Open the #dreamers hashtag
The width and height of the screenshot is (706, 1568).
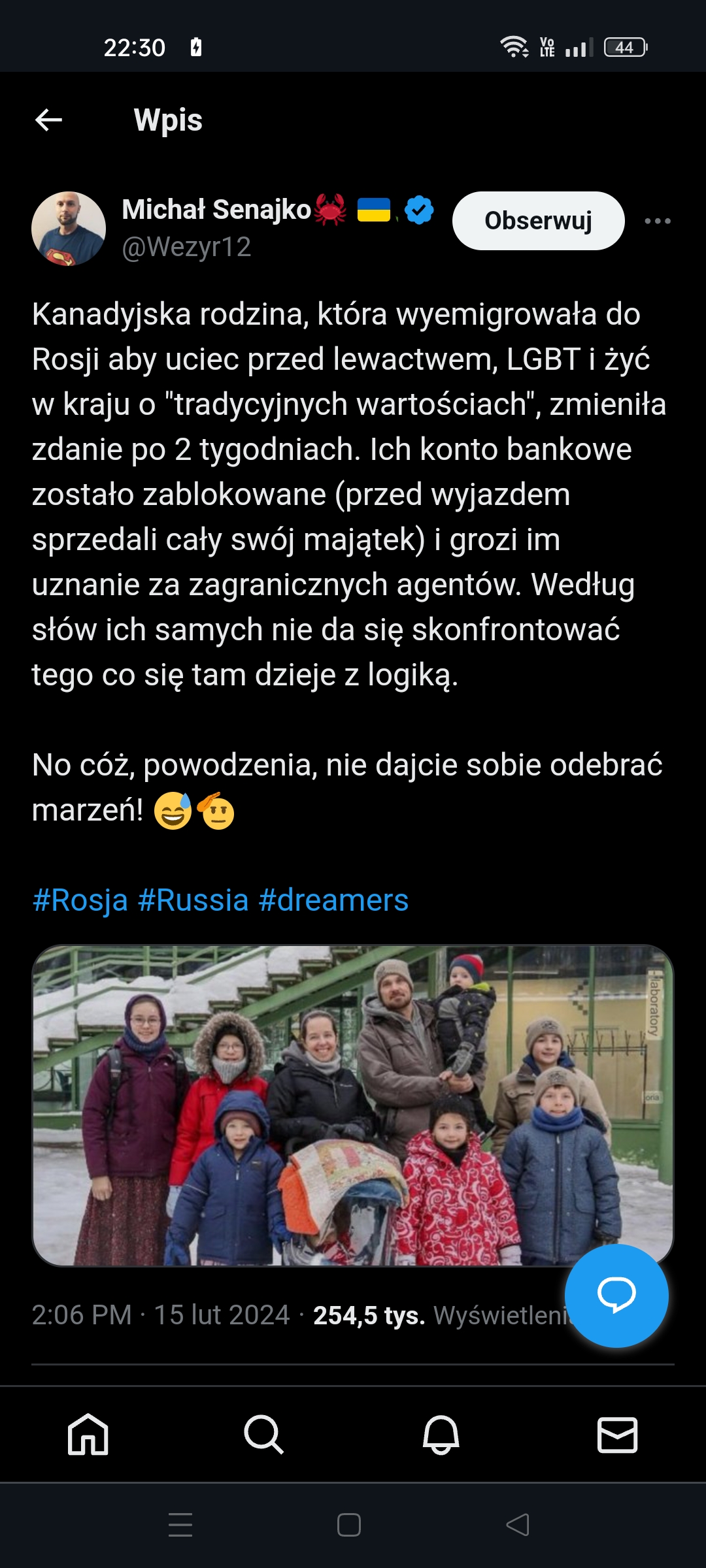[333, 900]
